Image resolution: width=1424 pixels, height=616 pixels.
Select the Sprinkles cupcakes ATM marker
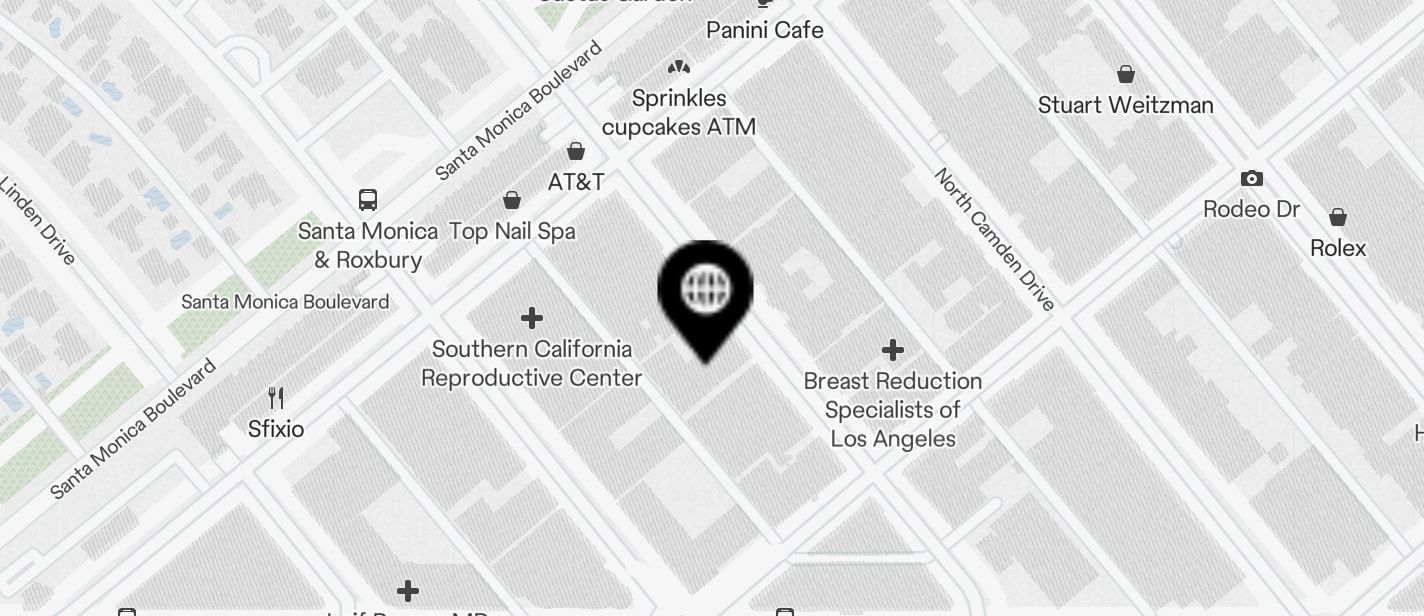[x=679, y=68]
